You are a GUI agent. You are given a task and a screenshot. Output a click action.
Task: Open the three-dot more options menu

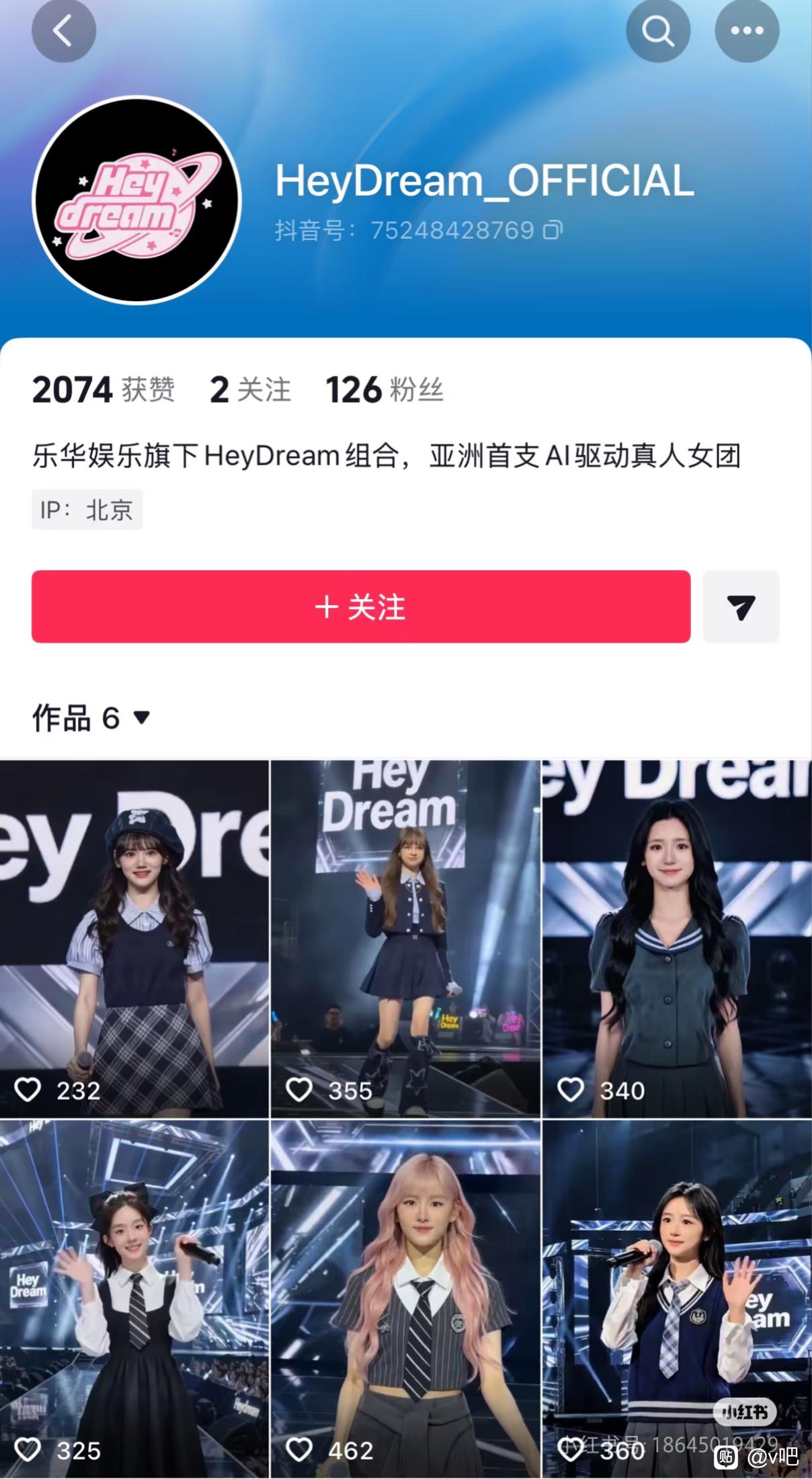[x=747, y=31]
